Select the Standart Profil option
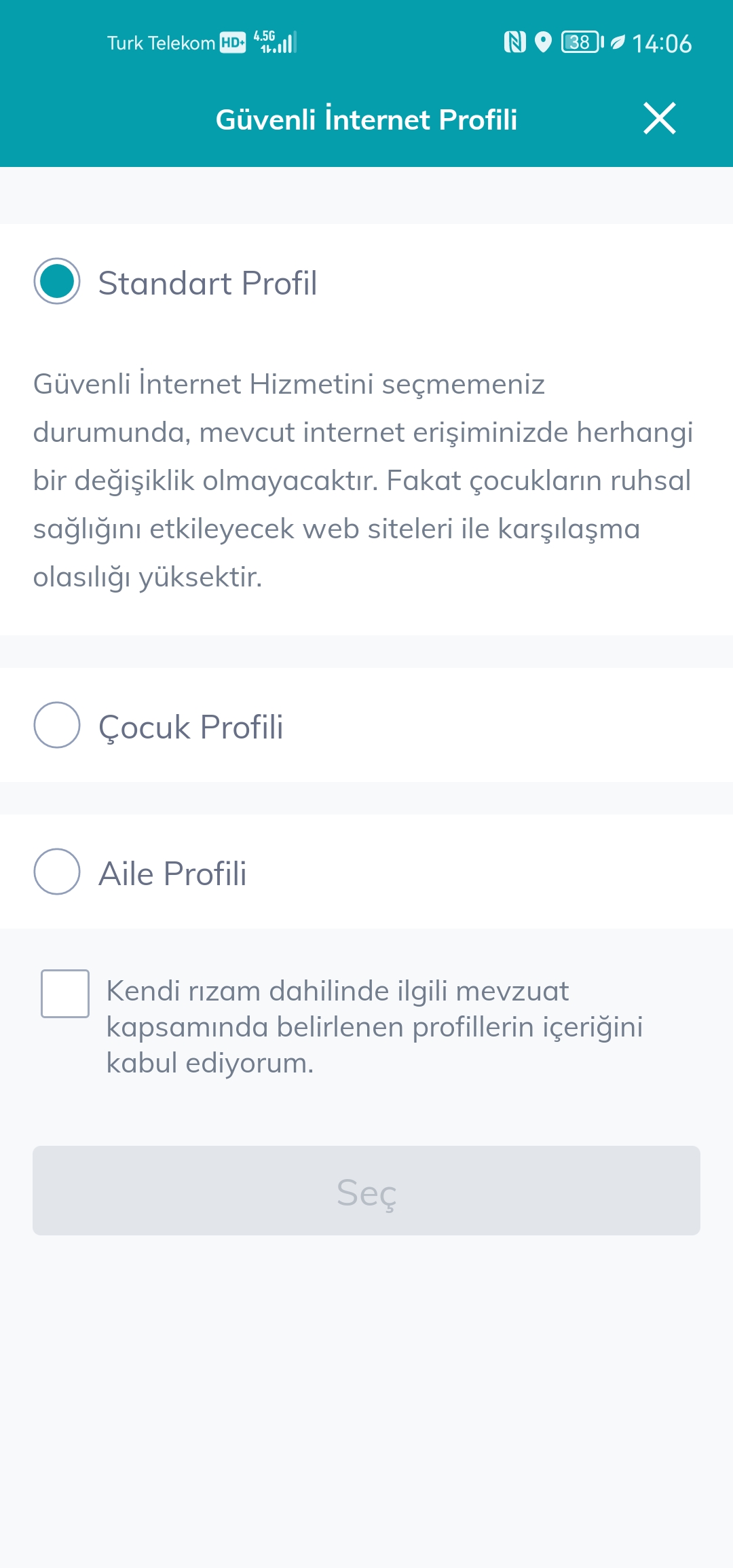Screen dimensions: 733x1568 click(x=57, y=282)
